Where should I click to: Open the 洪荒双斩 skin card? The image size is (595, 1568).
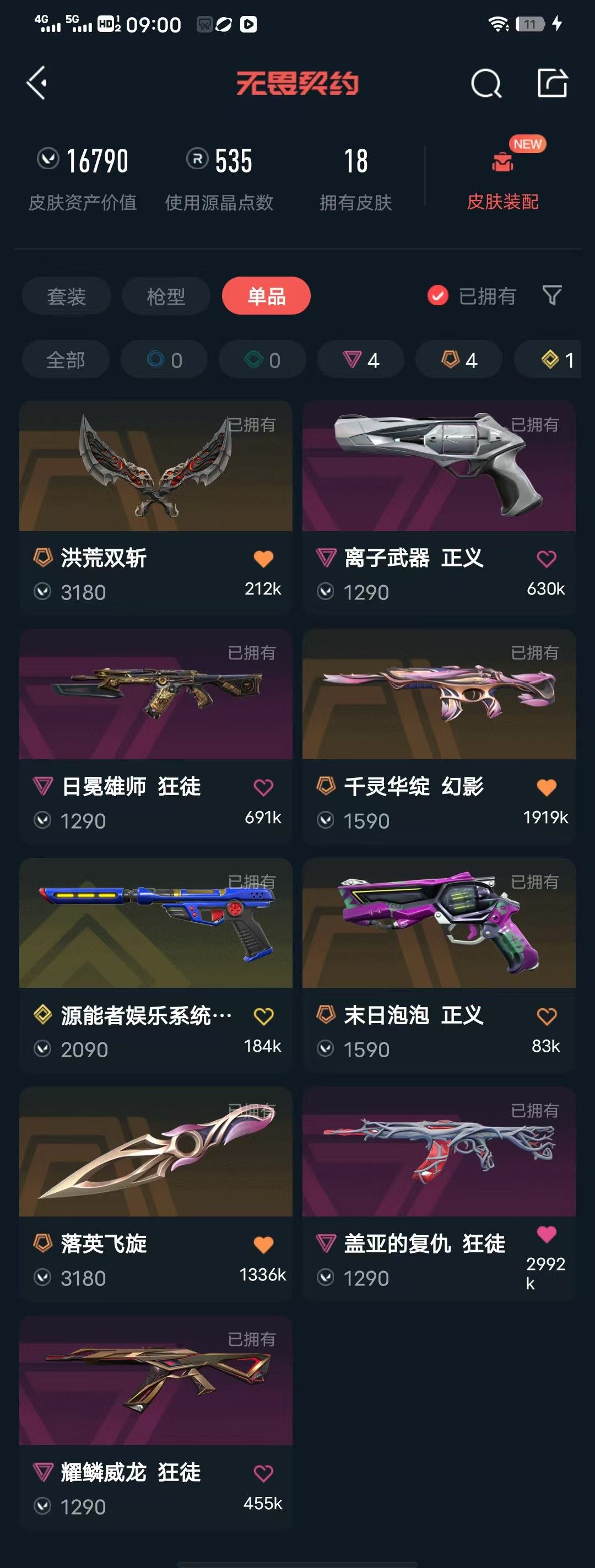point(156,507)
